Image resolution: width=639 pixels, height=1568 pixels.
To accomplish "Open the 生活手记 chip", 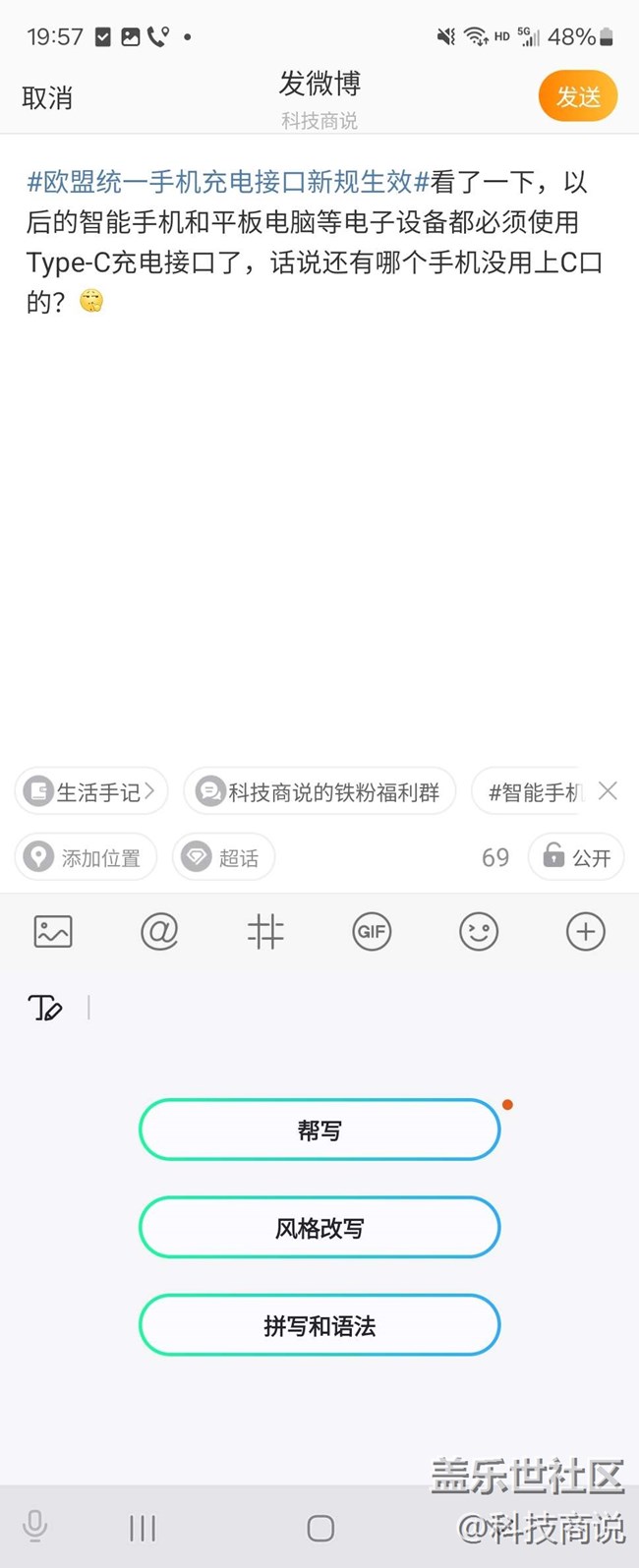I will (x=91, y=791).
